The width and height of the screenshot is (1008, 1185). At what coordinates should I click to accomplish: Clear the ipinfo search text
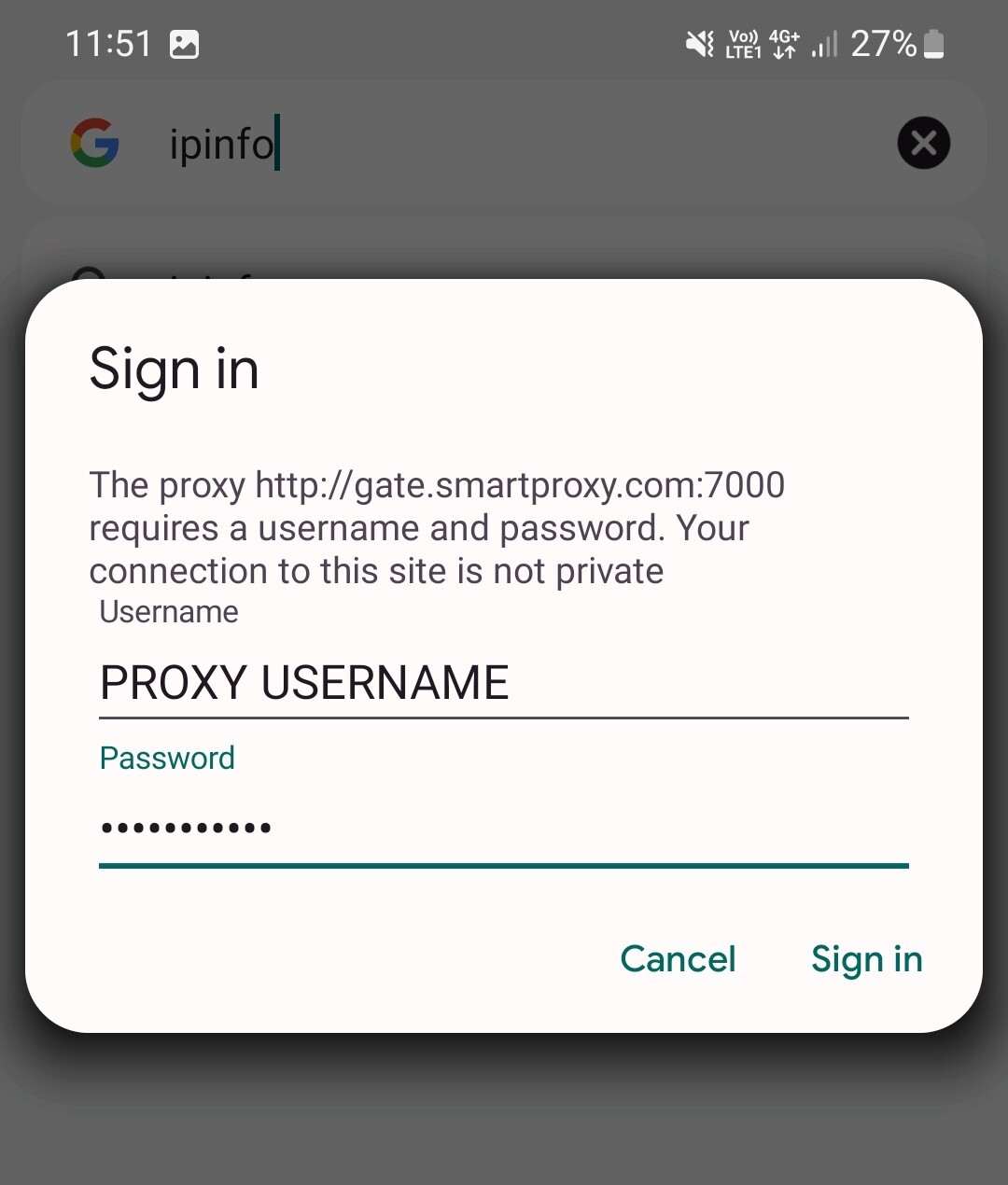[923, 144]
